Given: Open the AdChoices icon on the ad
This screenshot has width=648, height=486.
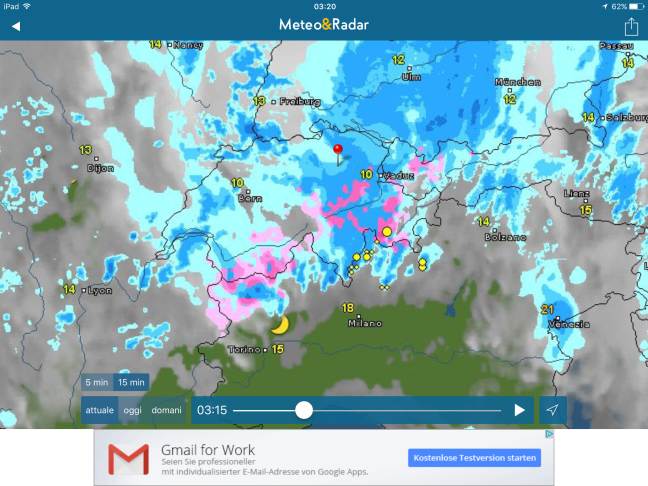Looking at the screenshot, I should [x=549, y=435].
